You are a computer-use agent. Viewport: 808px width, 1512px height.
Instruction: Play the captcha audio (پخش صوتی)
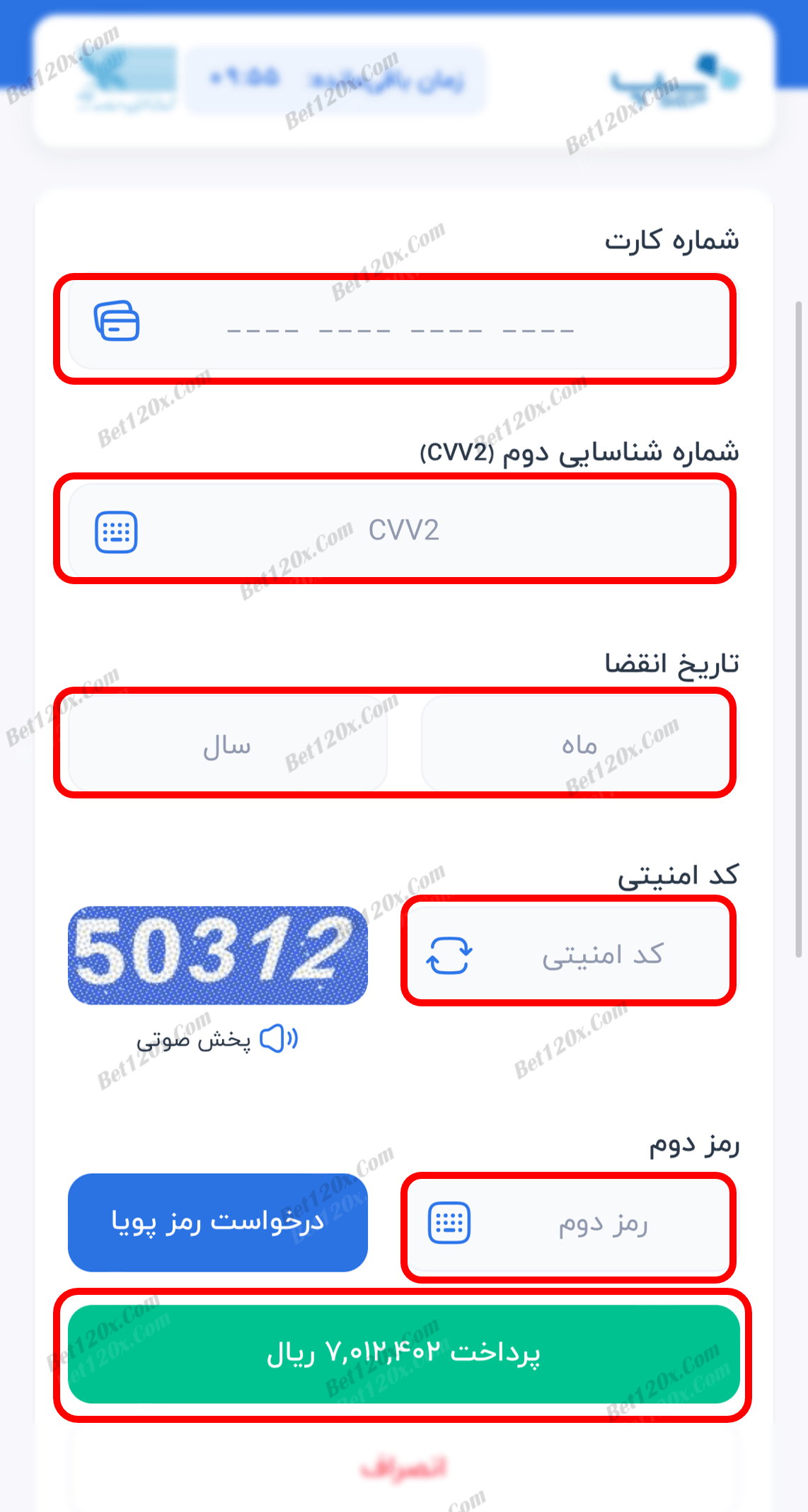pos(217,1040)
